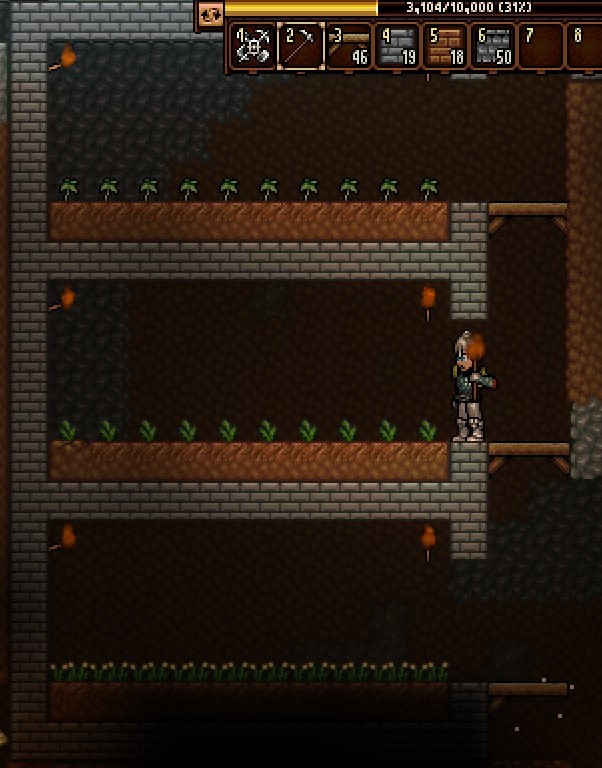602x768 pixels.
Task: Select empty hotbar slot 8
Action: coord(585,47)
